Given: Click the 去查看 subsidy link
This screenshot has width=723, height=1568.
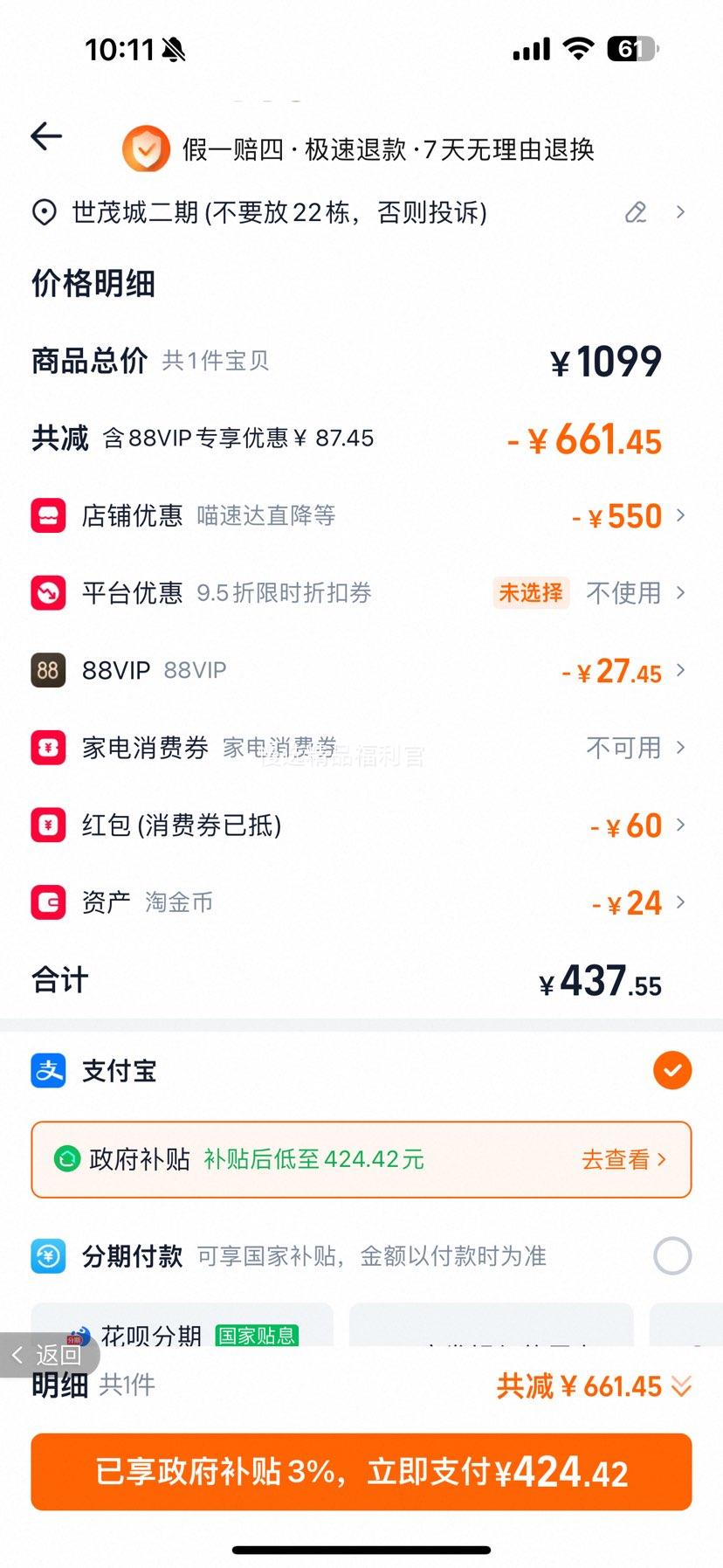Looking at the screenshot, I should coord(622,1159).
